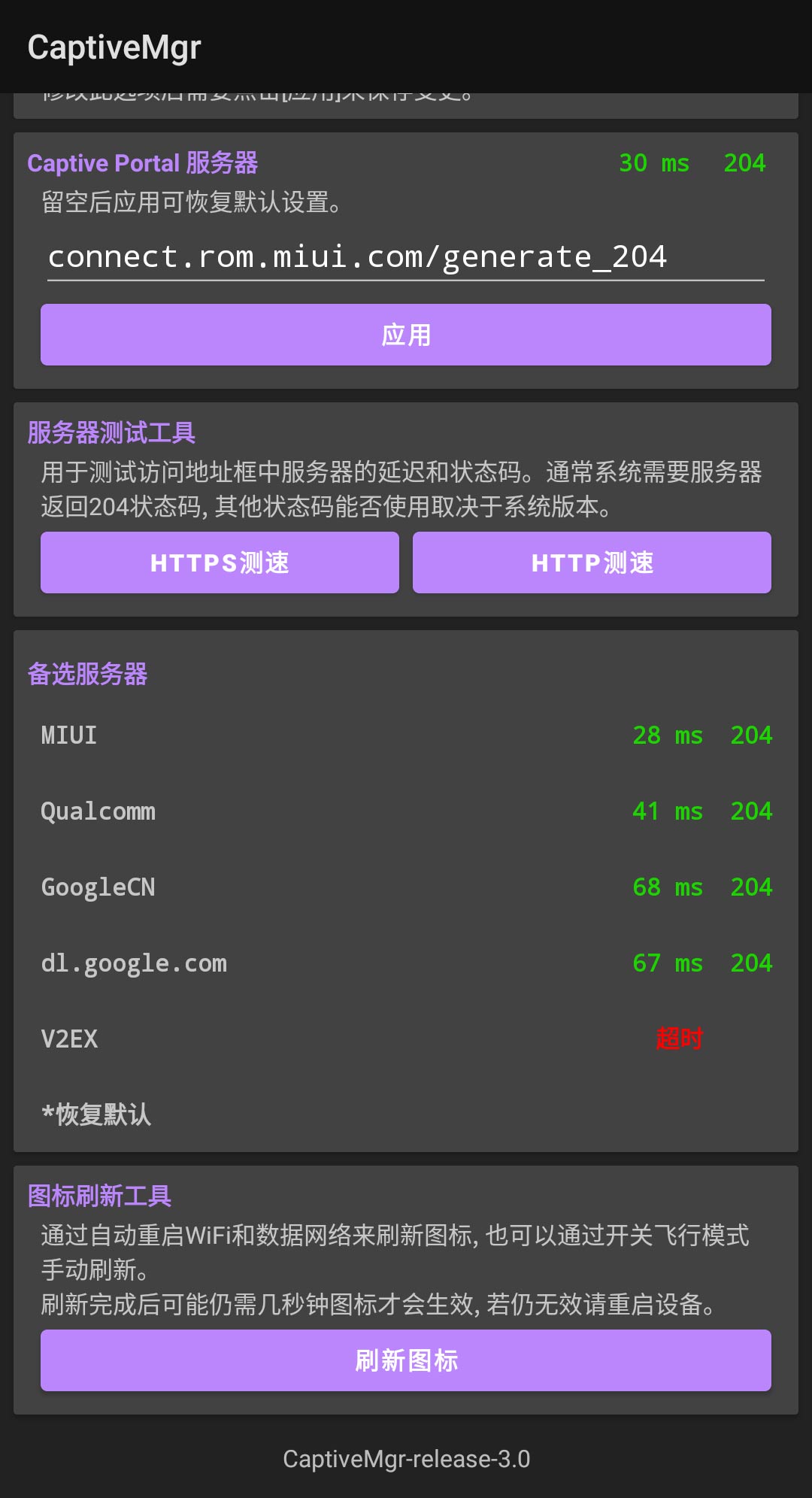Viewport: 812px width, 1498px height.
Task: Click the 应用 button to apply the server
Action: (406, 335)
